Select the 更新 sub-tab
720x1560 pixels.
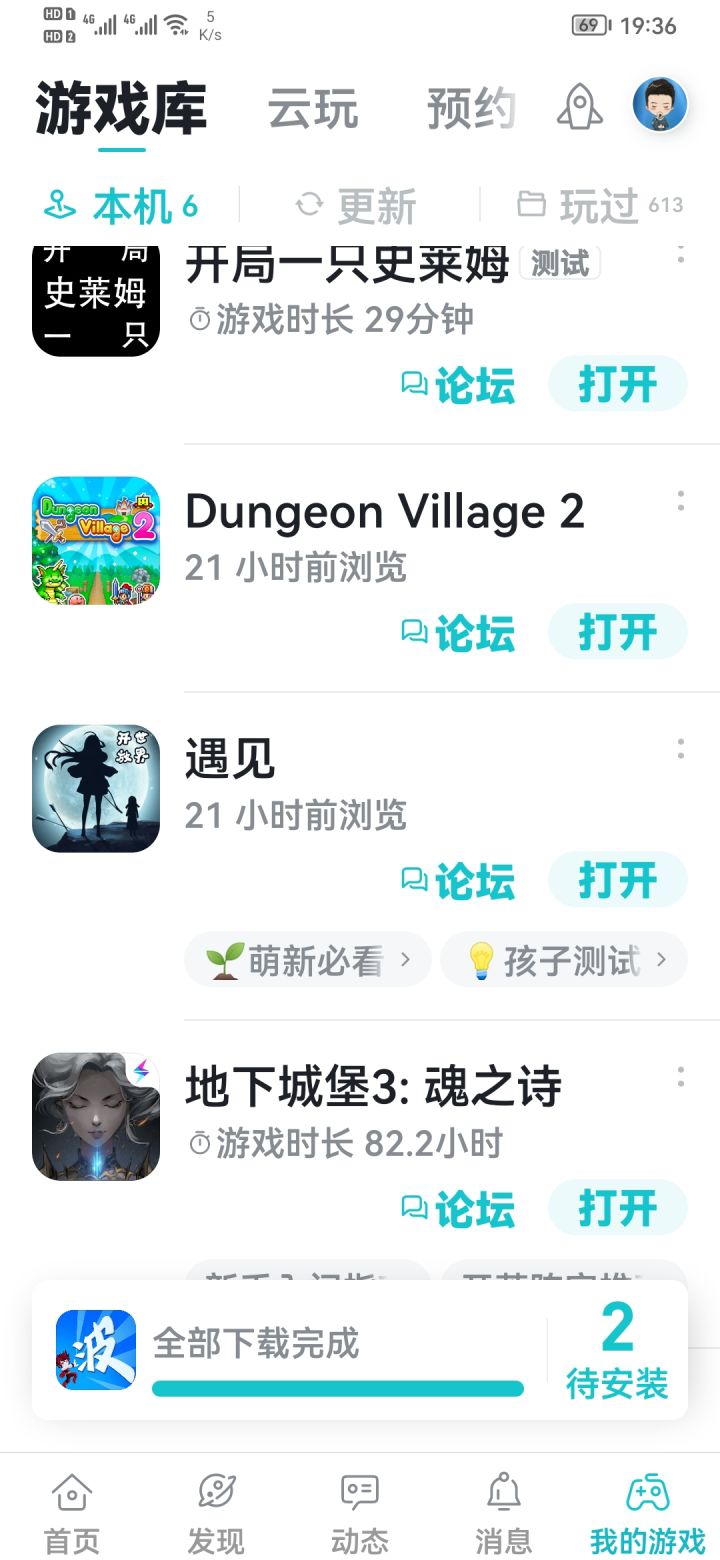(x=357, y=207)
